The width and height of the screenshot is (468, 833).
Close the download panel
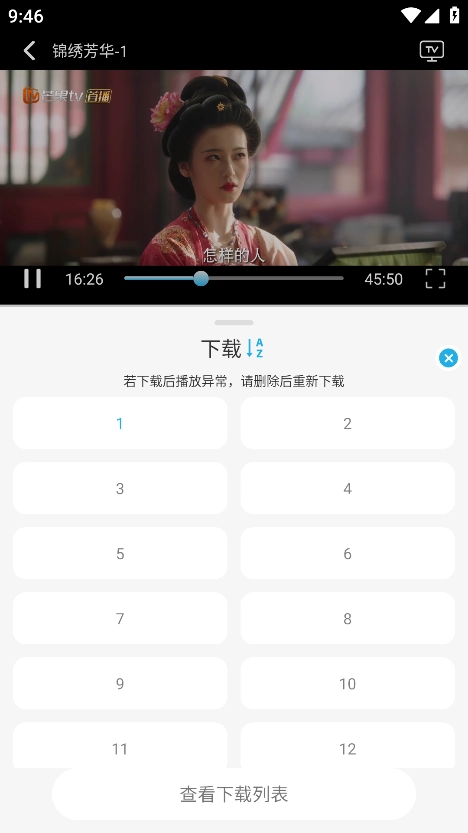tap(448, 358)
